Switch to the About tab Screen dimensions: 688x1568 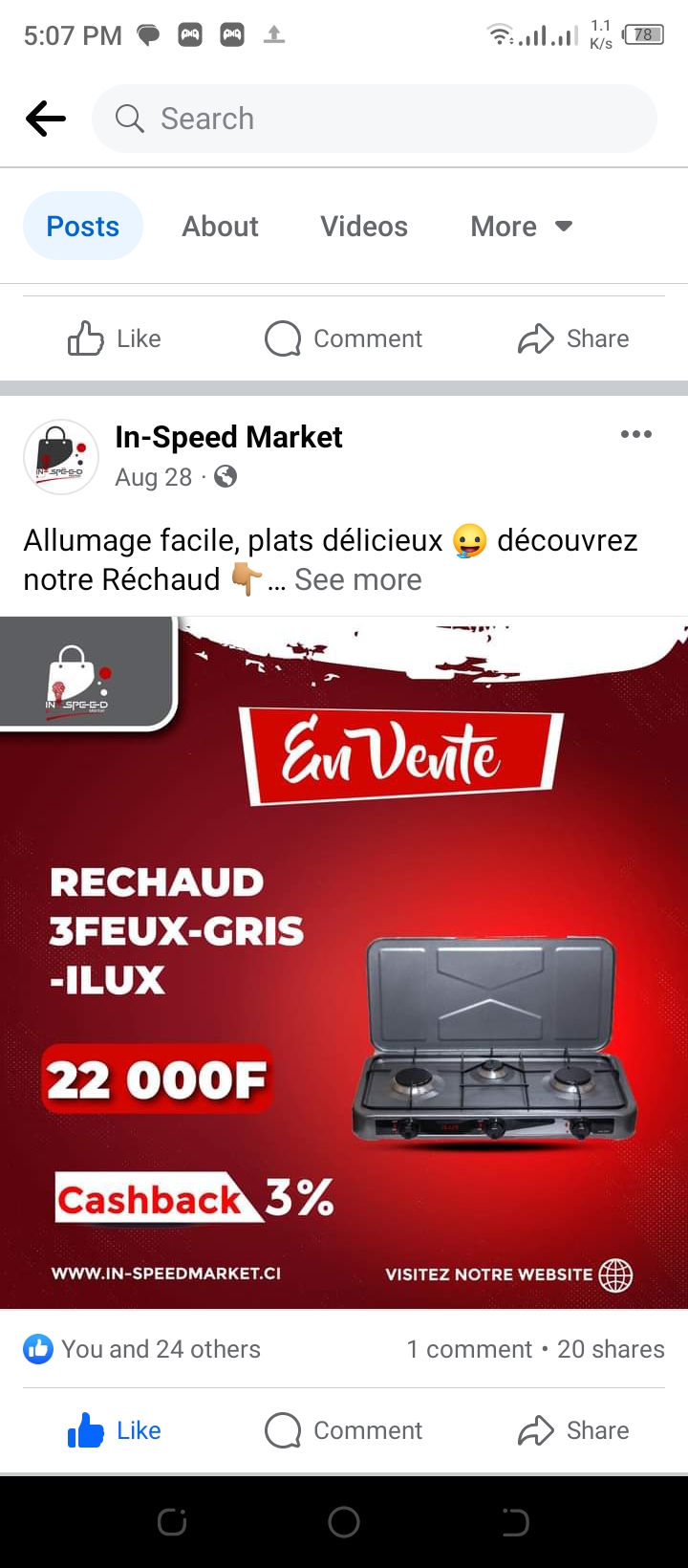pyautogui.click(x=221, y=227)
